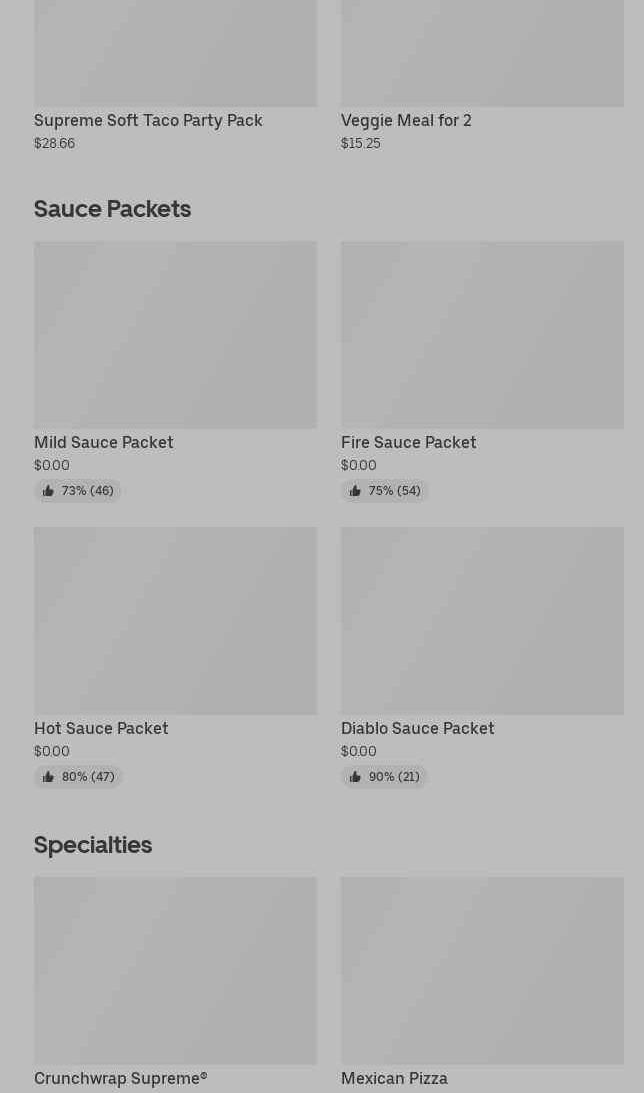Screen dimensions: 644x1093
Task: Tap the Diablo Sauce Packet card
Action: [482, 657]
